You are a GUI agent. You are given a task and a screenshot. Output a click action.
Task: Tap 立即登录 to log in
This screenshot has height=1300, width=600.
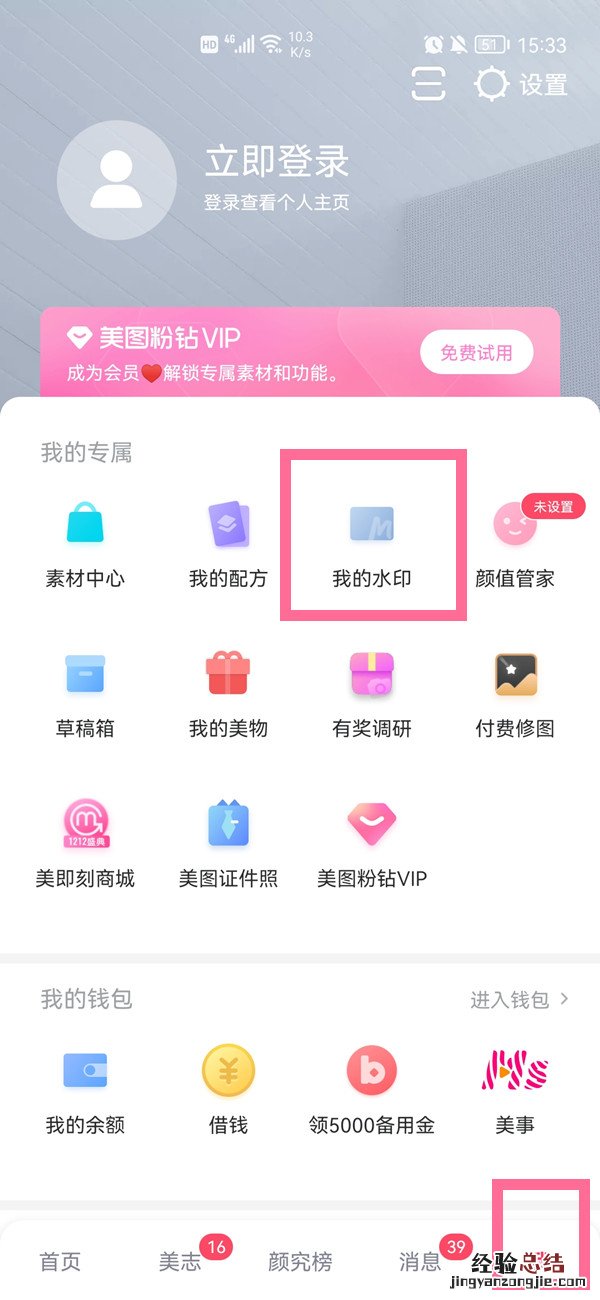(x=276, y=162)
